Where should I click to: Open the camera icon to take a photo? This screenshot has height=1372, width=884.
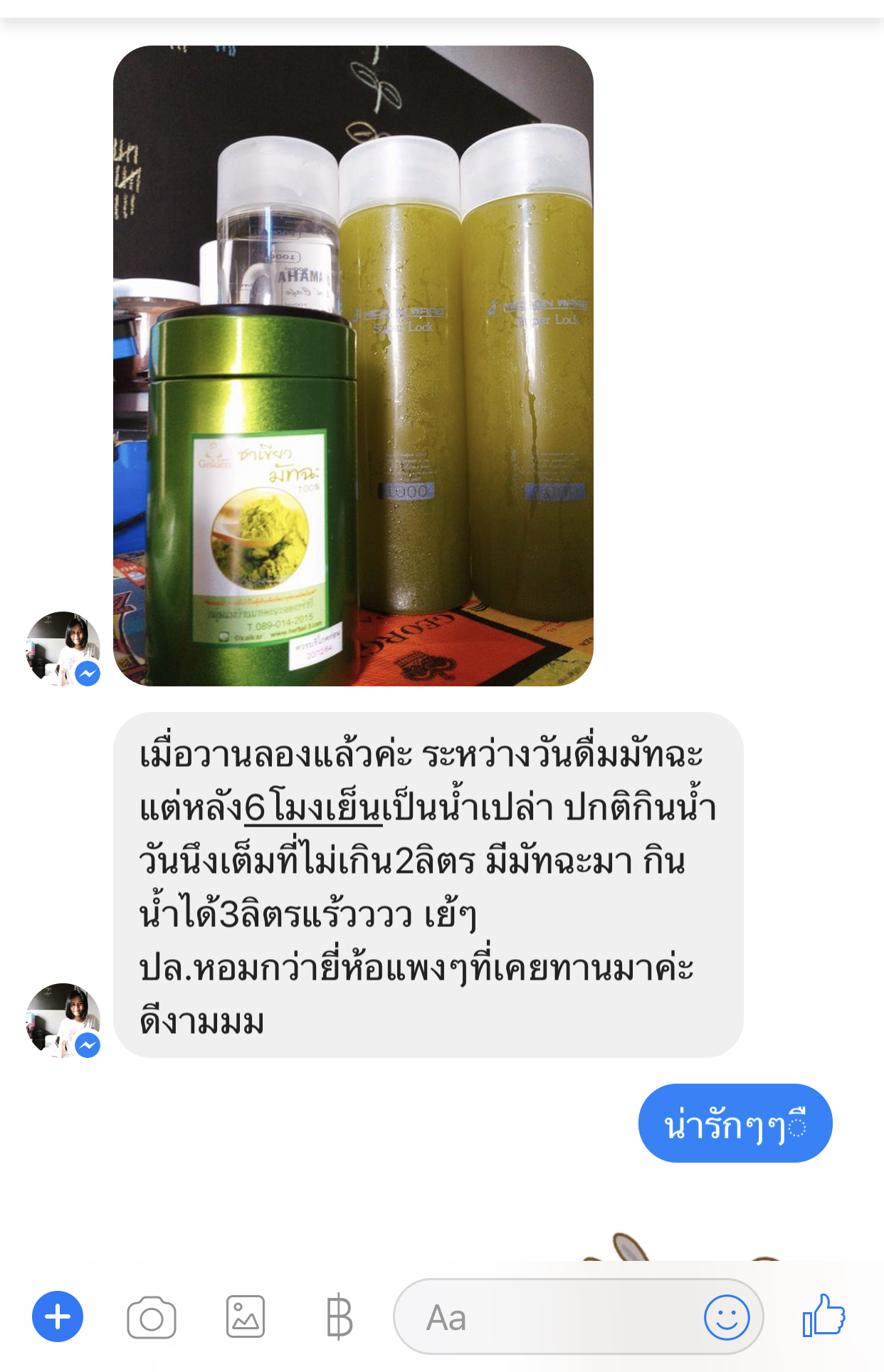pos(151,1316)
